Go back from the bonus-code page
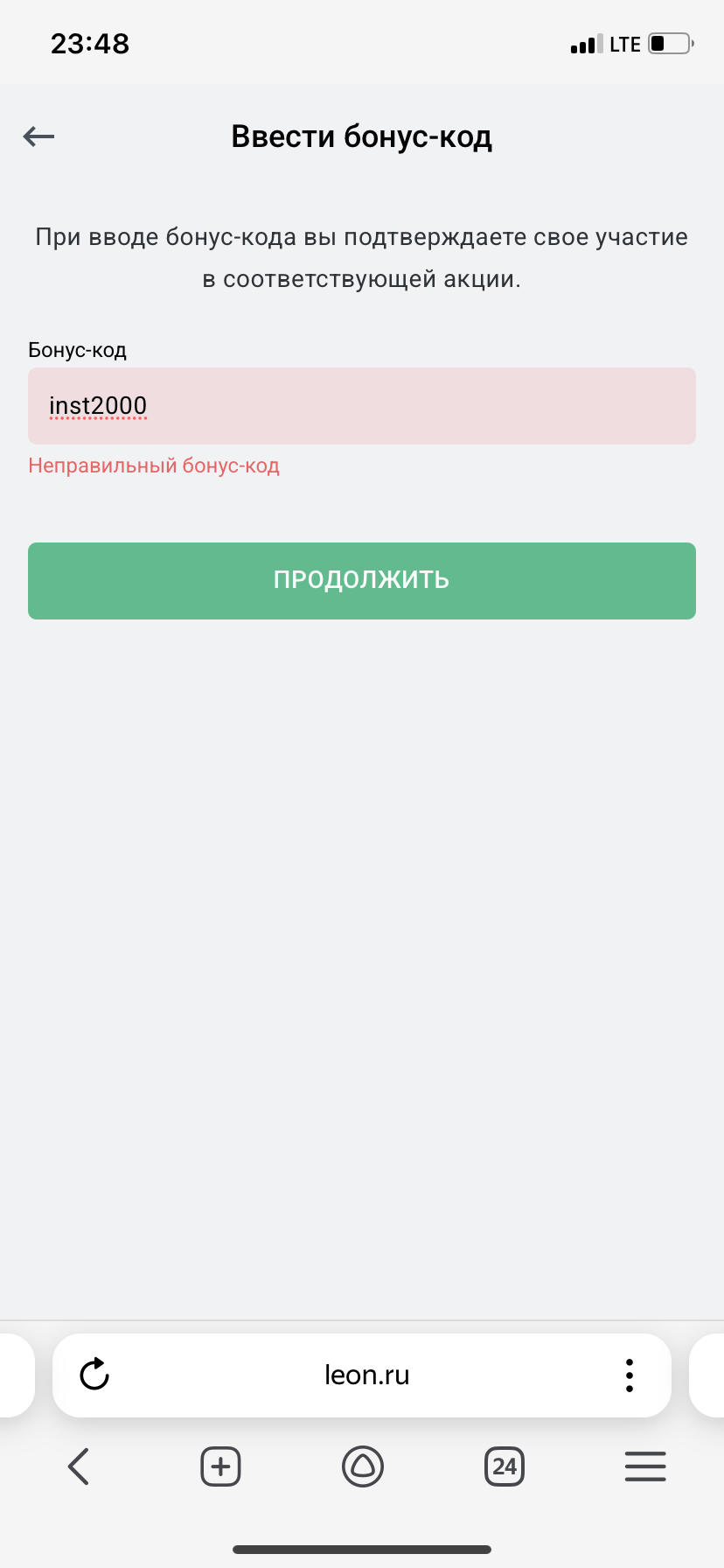 [39, 136]
